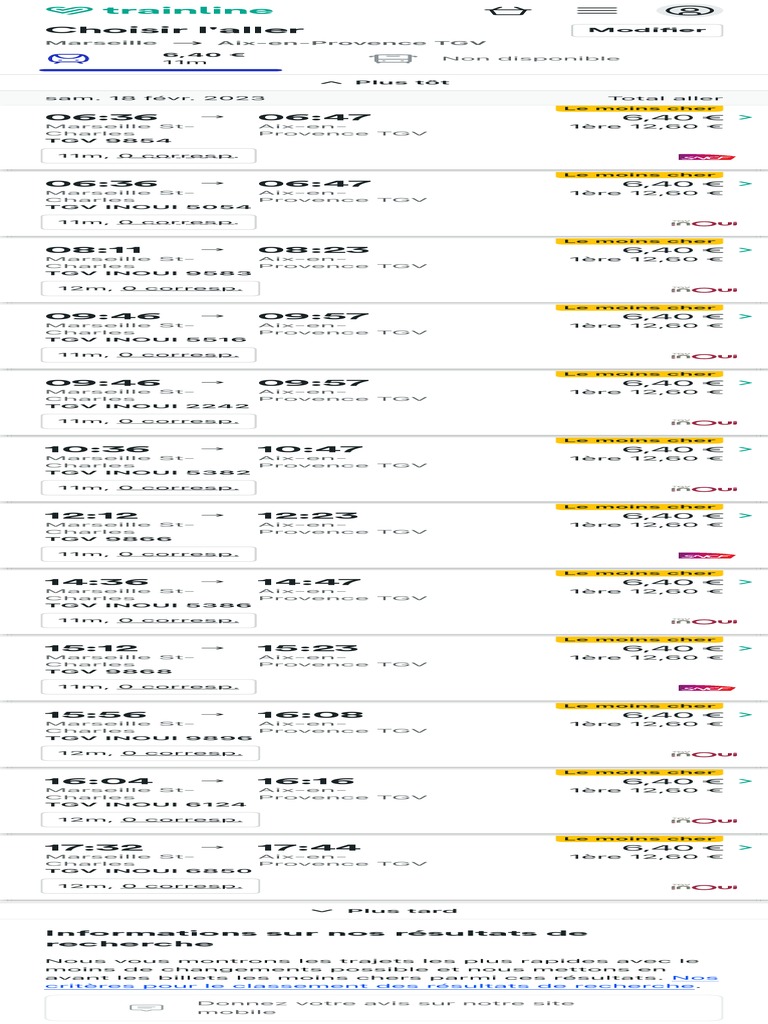Image resolution: width=768 pixels, height=1024 pixels.
Task: Show later trains with Plus tard
Action: (385, 910)
